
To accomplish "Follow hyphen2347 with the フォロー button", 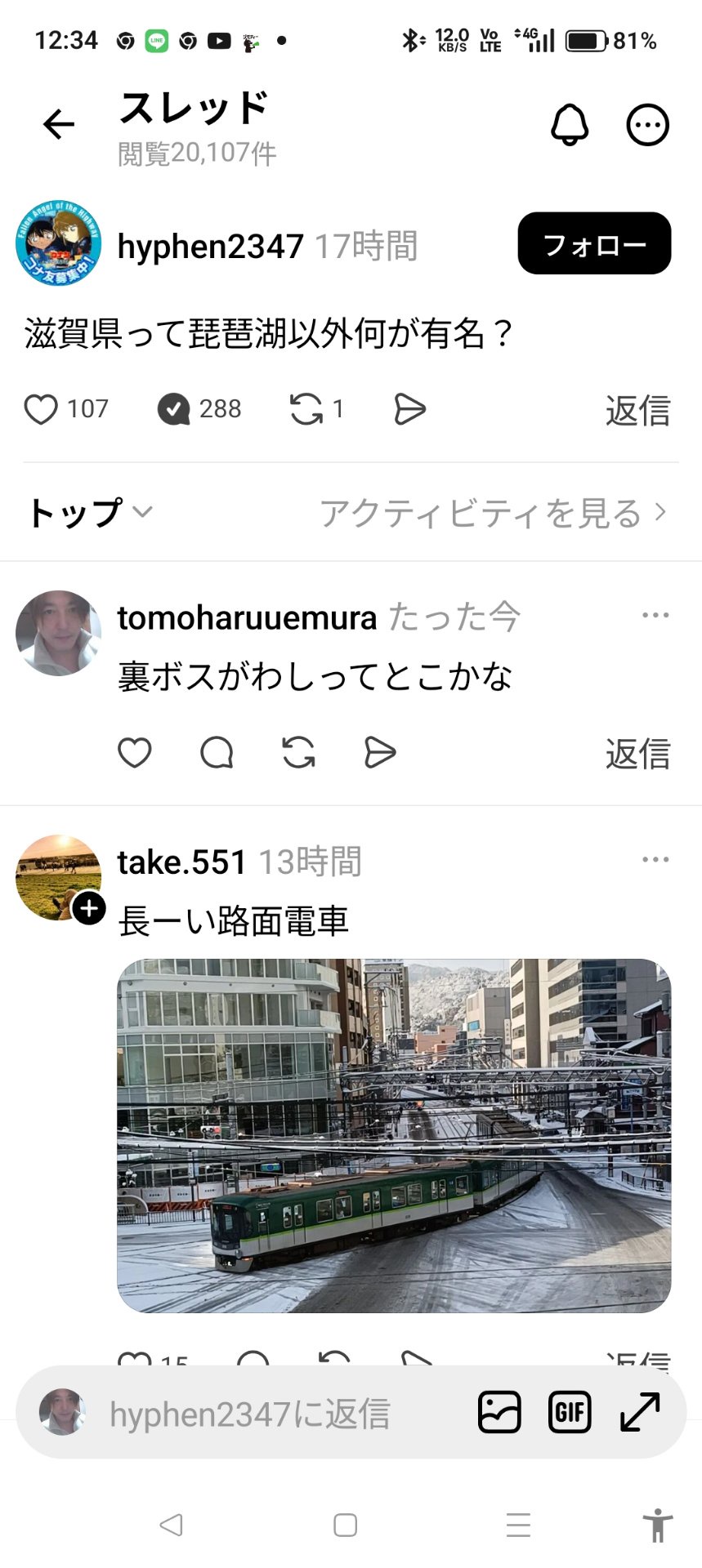I will (x=594, y=243).
